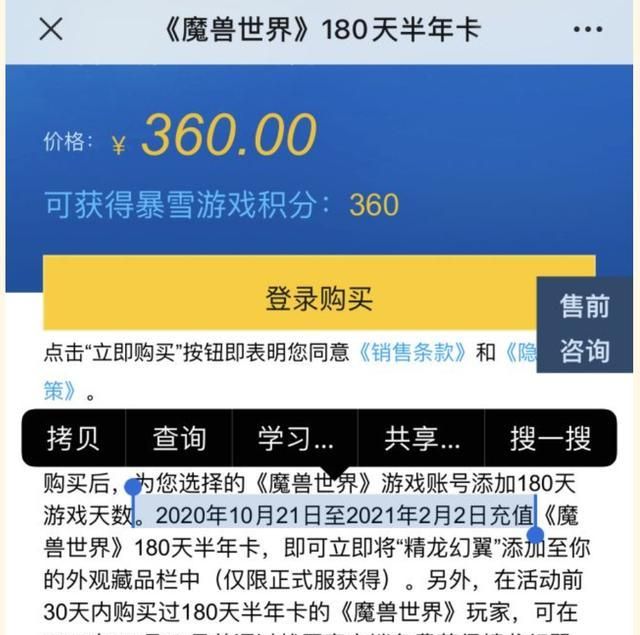640x635 pixels.
Task: Open the 售前咨询 floating button
Action: [x=585, y=327]
